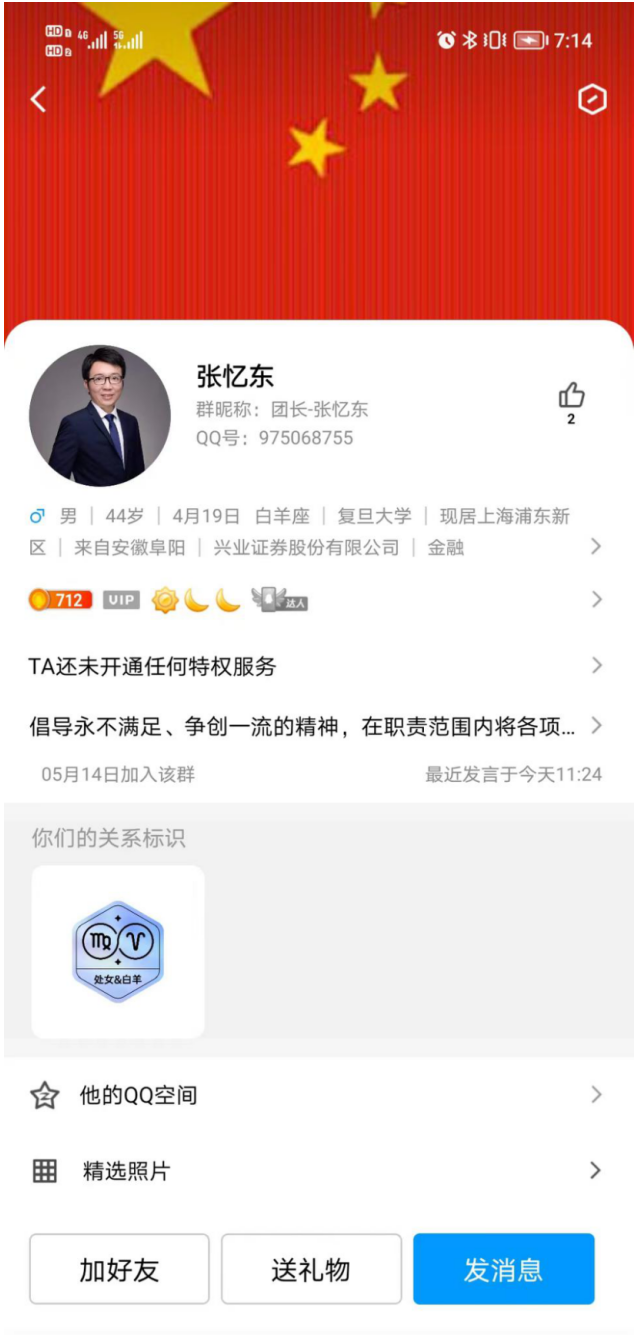Open the hexagon settings icon
Image resolution: width=638 pixels, height=1335 pixels.
592,99
